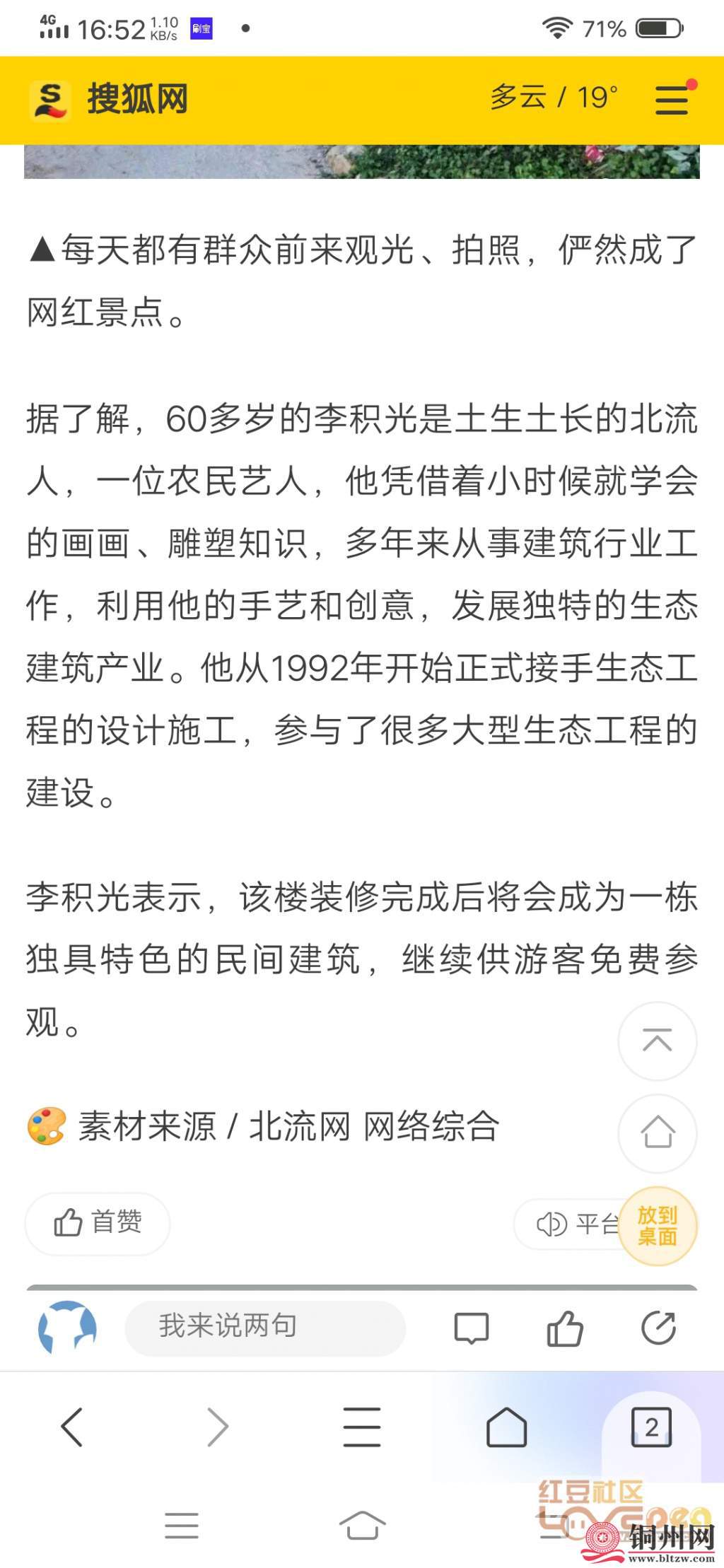Give the first like with 首赞
The height and width of the screenshot is (1568, 724).
pyautogui.click(x=98, y=1222)
